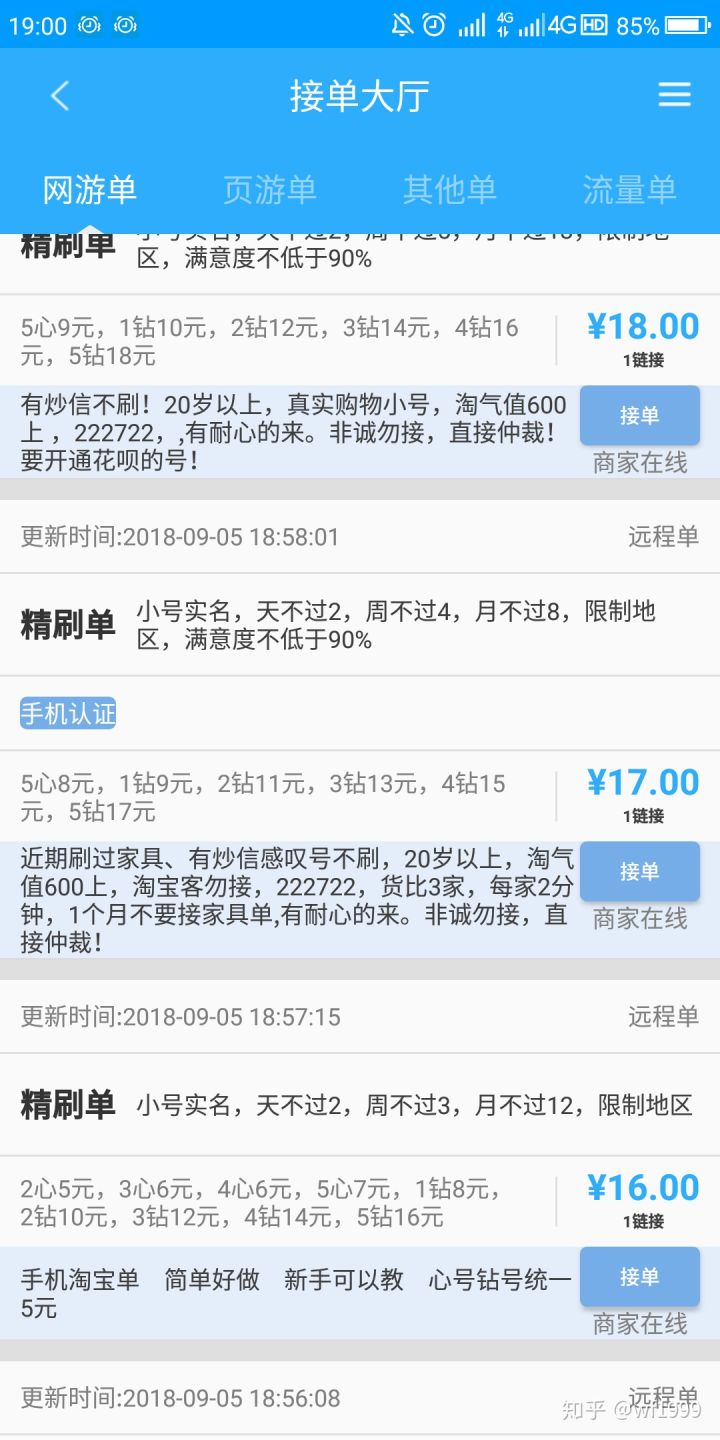Accept the ¥17.00 order with 接单
The image size is (720, 1440).
coord(639,871)
